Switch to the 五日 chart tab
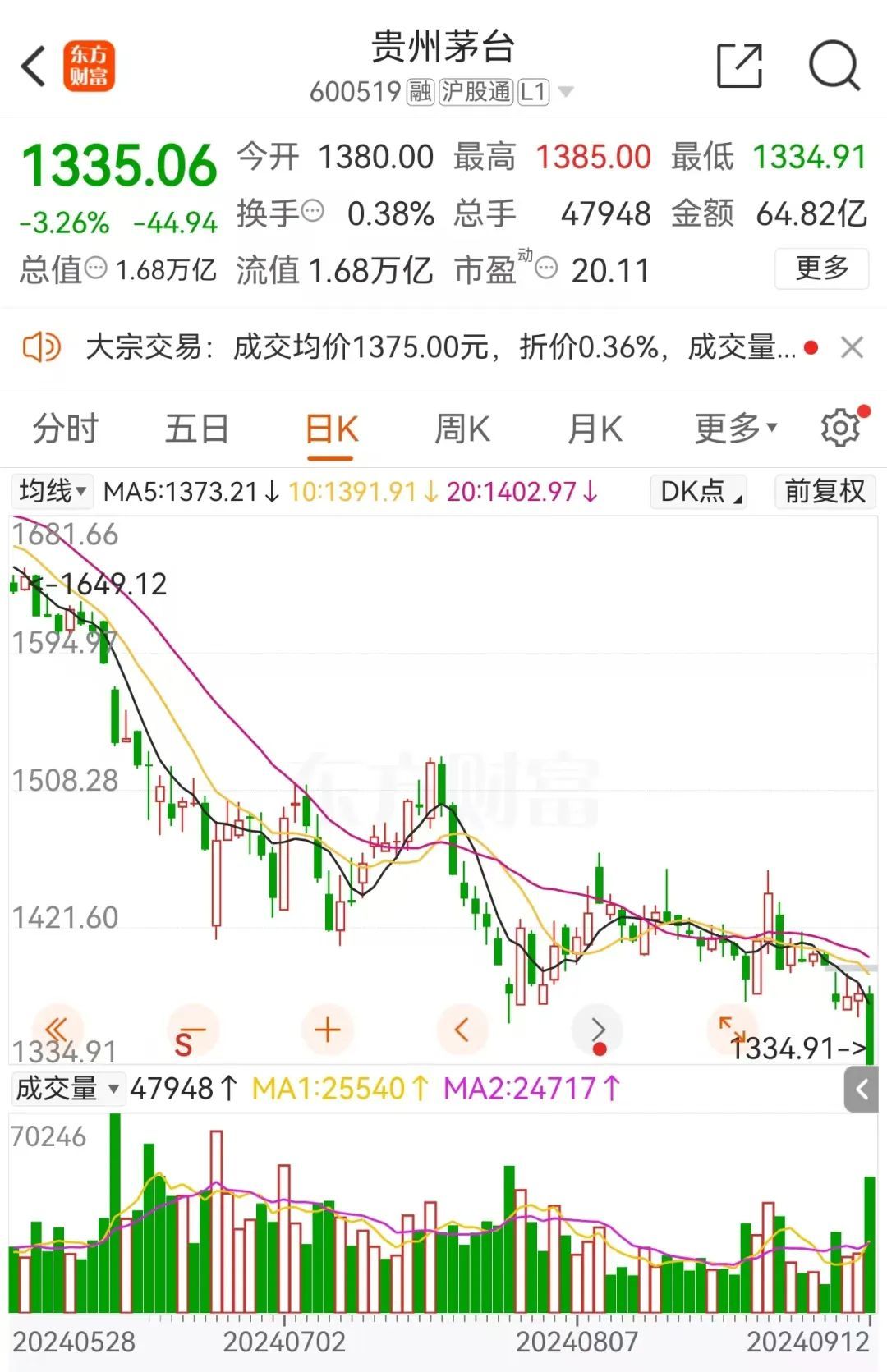This screenshot has width=887, height=1372. point(196,429)
